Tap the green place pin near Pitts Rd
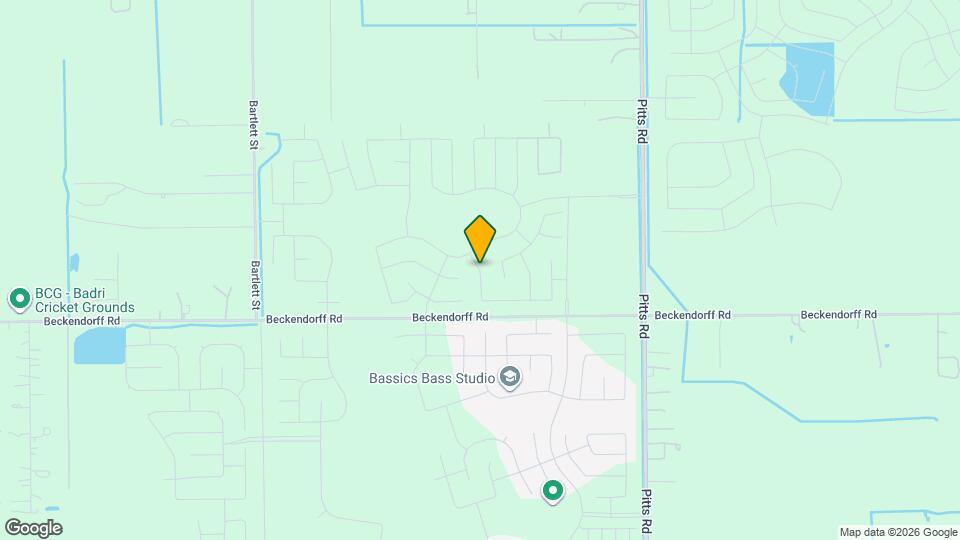 tap(552, 491)
